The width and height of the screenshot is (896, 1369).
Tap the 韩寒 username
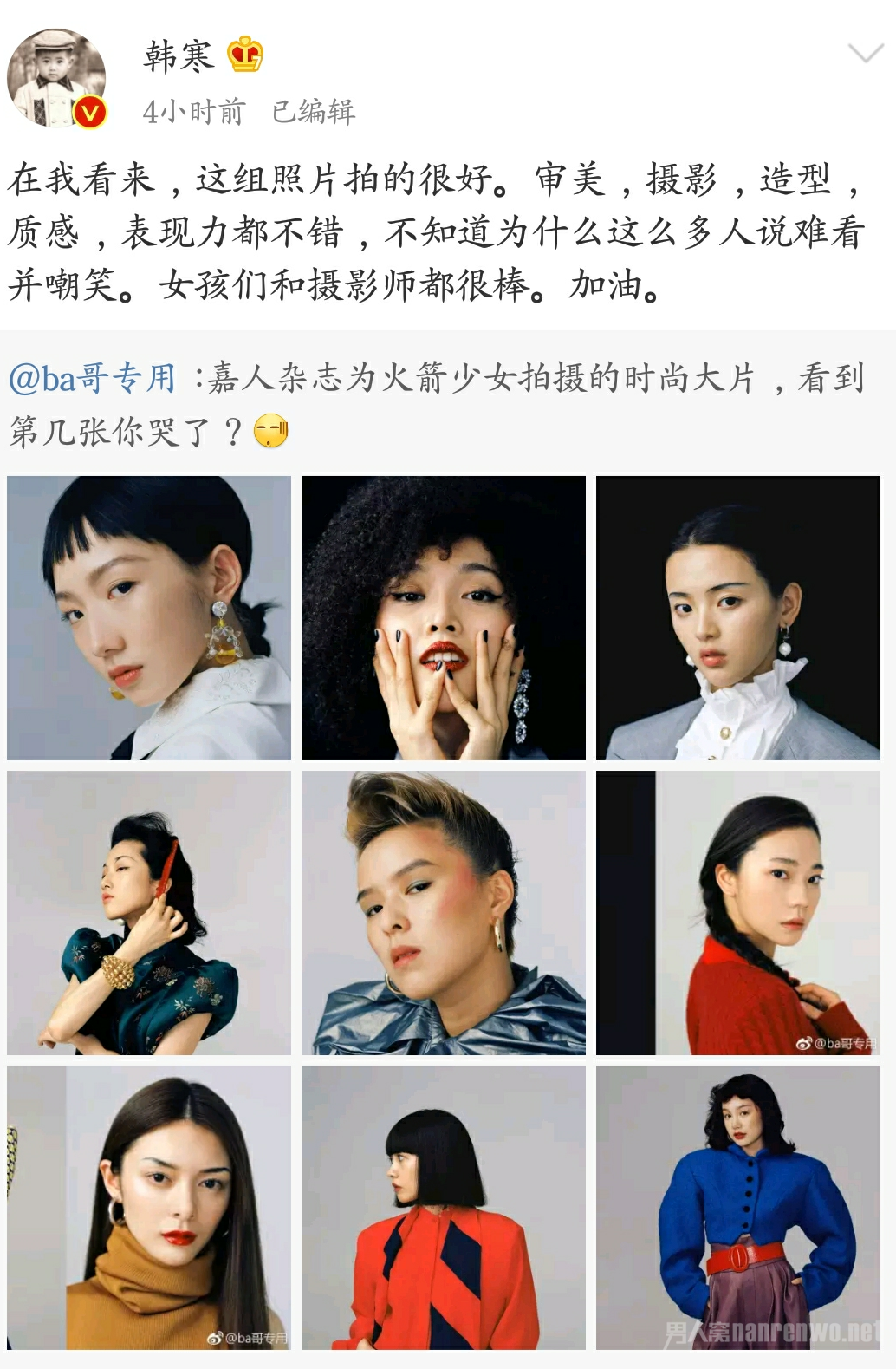pyautogui.click(x=179, y=56)
